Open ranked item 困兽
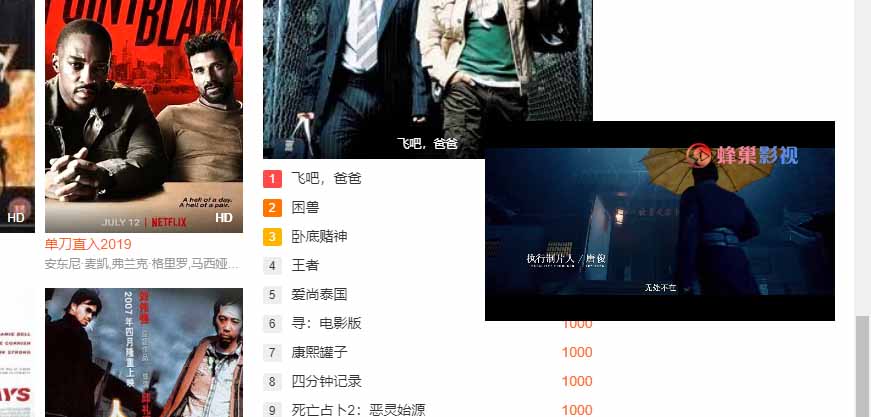871x417 pixels. pyautogui.click(x=305, y=208)
